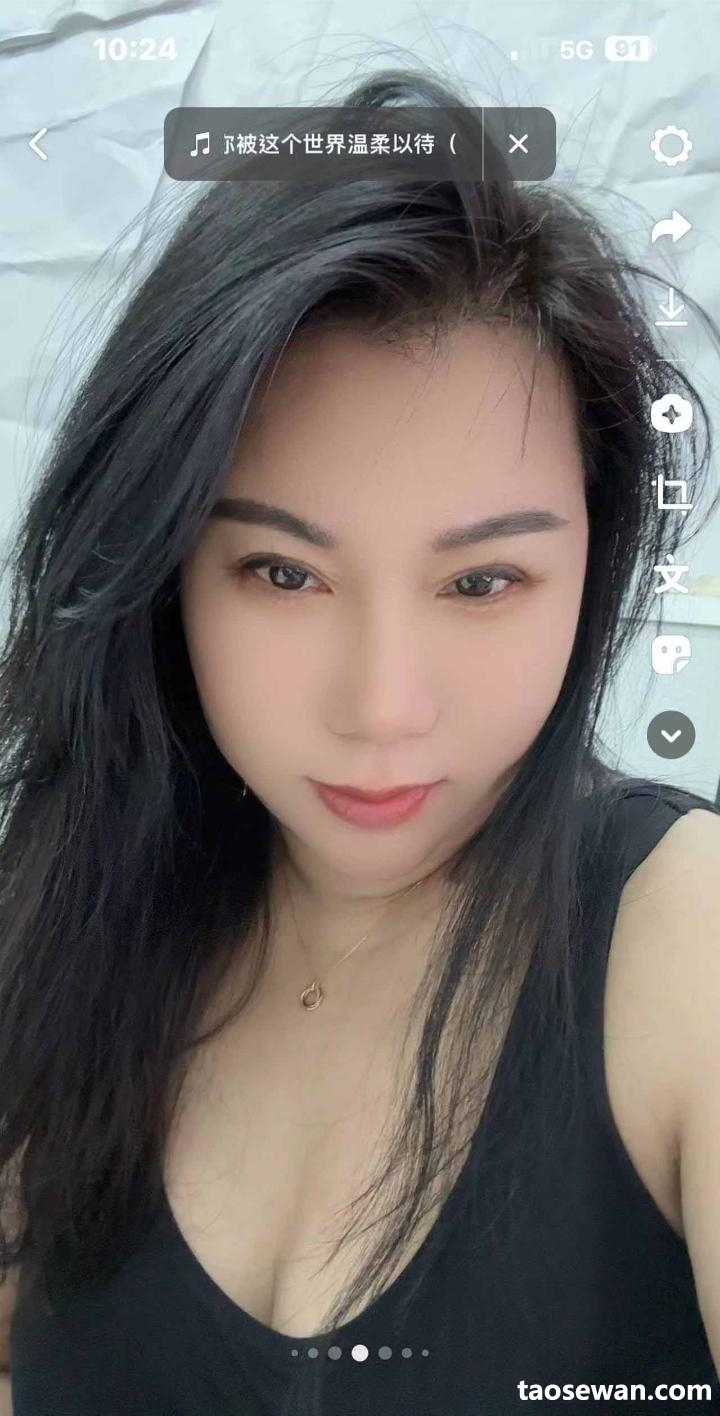Viewport: 720px width, 1416px height.
Task: Add text with the 文 tool
Action: pos(671,576)
